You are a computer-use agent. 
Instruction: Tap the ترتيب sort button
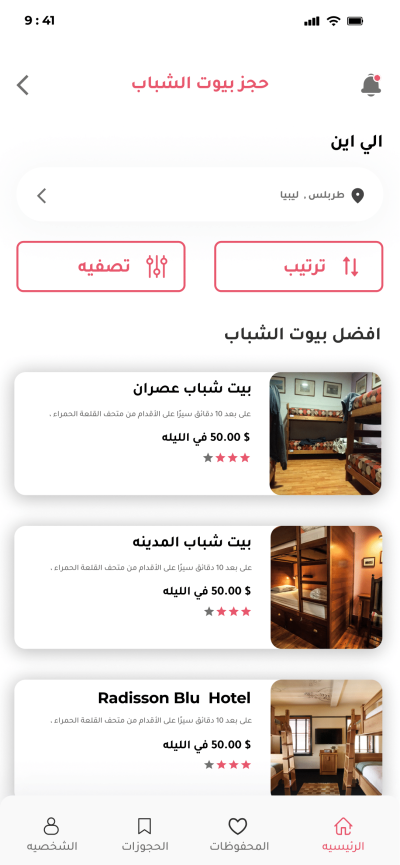tap(298, 266)
